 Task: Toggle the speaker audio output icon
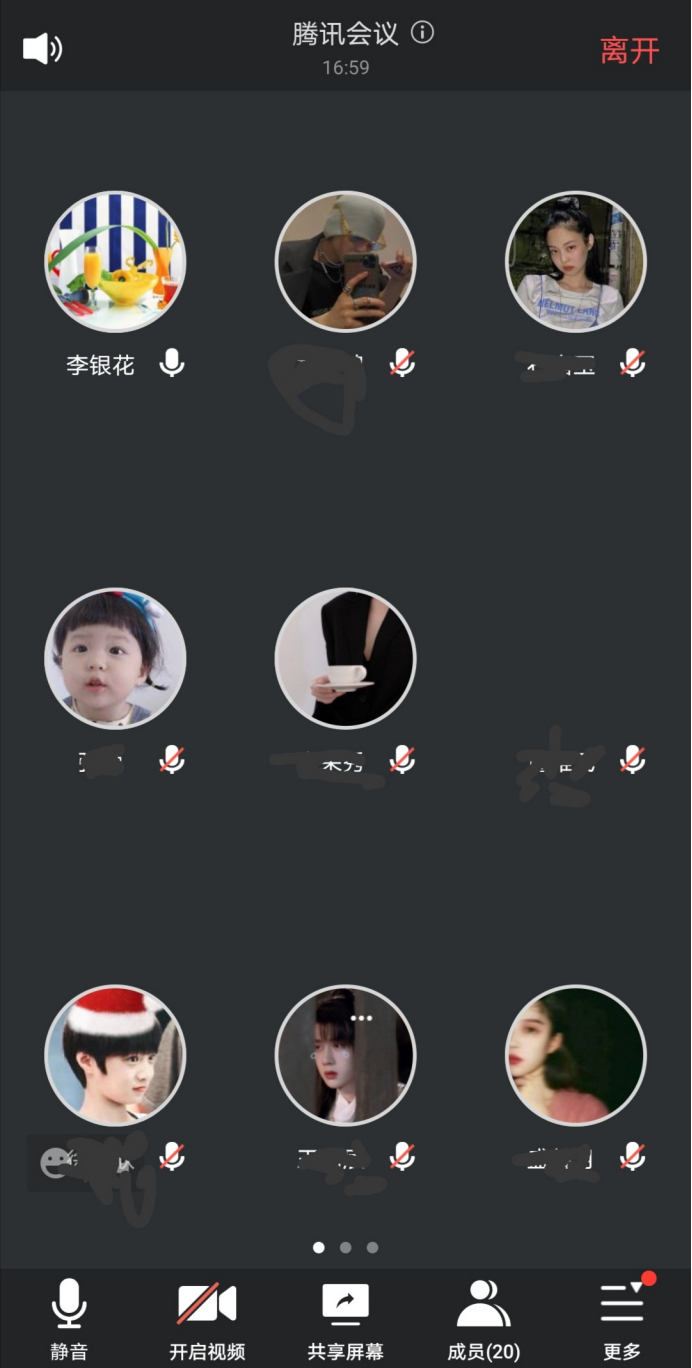42,48
